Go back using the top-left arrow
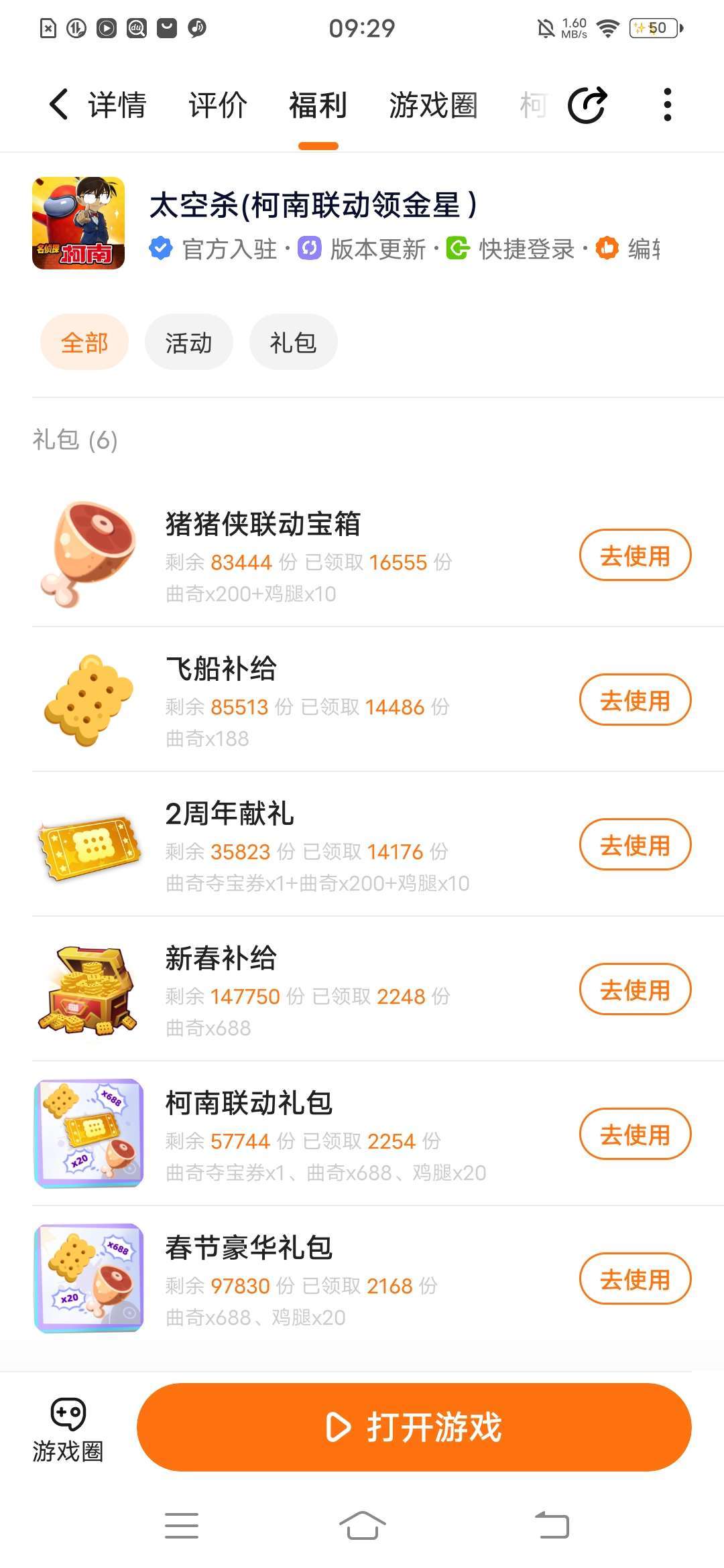The image size is (724, 1568). pos(59,105)
